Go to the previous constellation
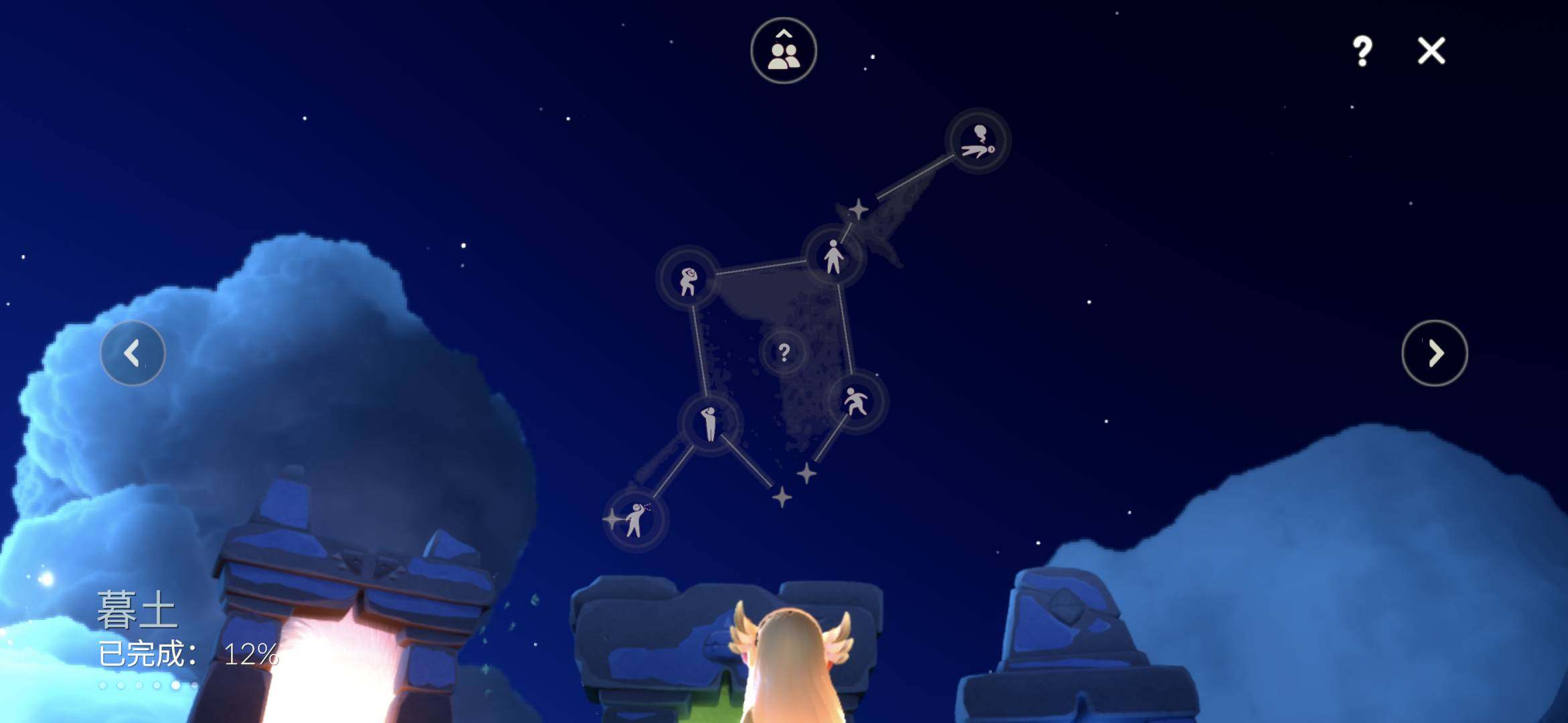This screenshot has width=1568, height=723. (133, 353)
